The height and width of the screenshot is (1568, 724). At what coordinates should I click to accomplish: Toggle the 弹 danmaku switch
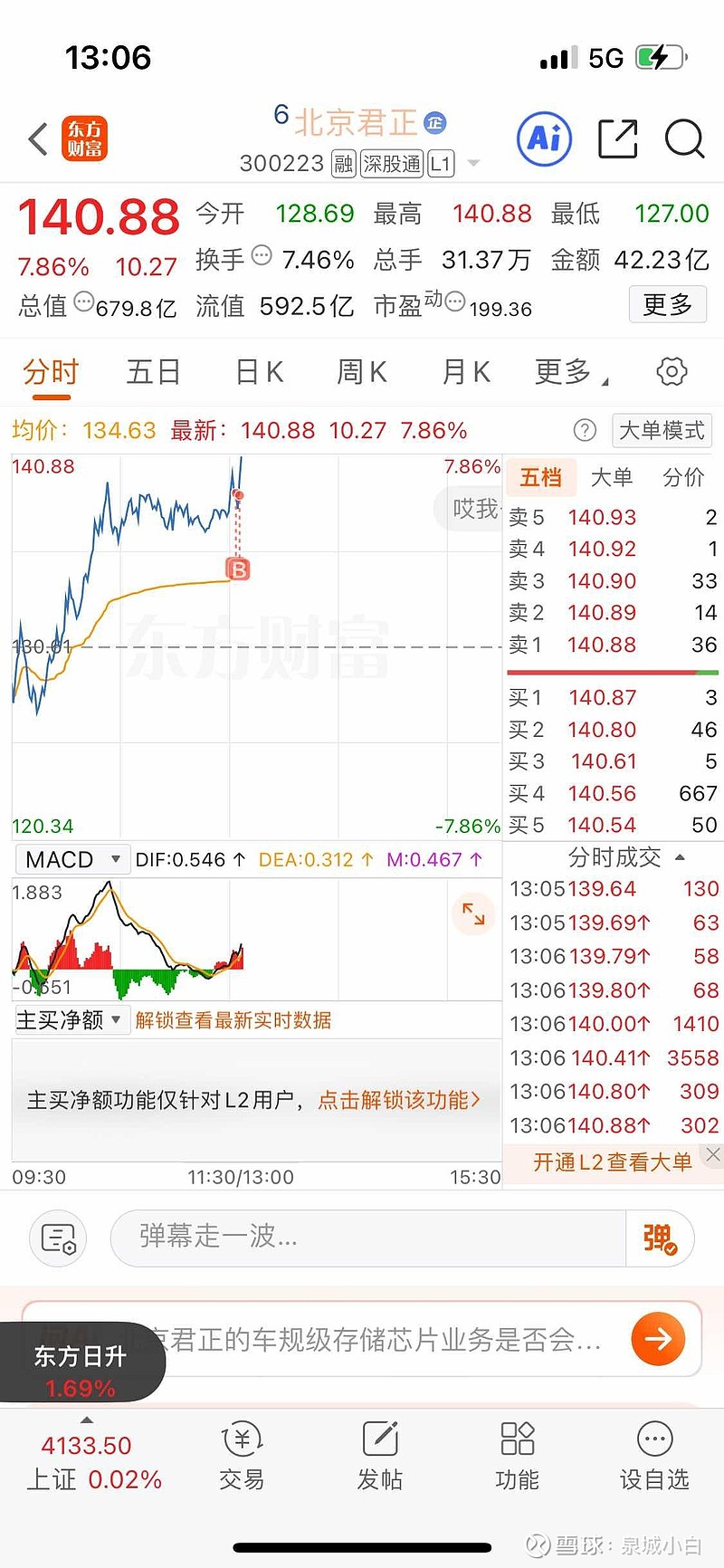(x=658, y=1238)
